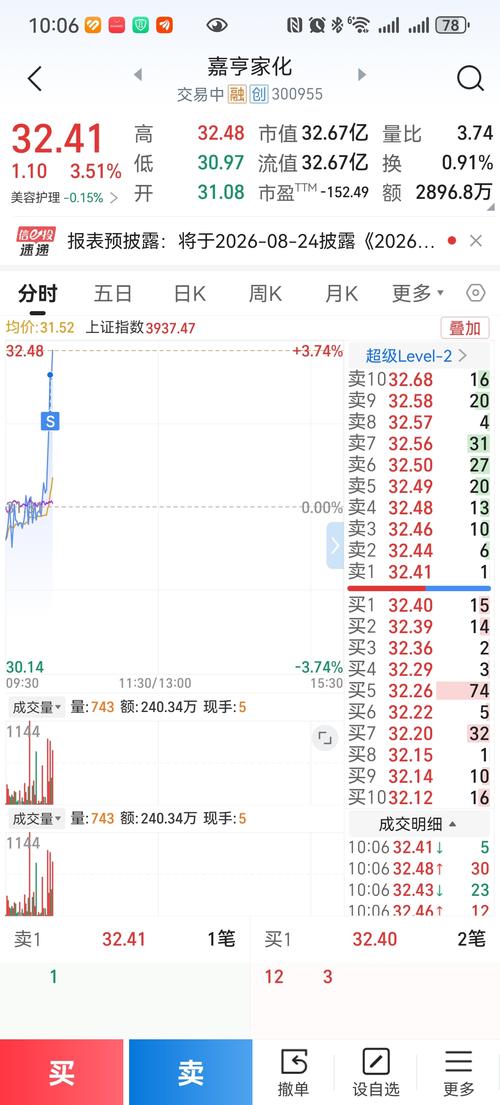The image size is (500, 1105).
Task: Switch to next stock with right triangle
Action: tap(362, 75)
